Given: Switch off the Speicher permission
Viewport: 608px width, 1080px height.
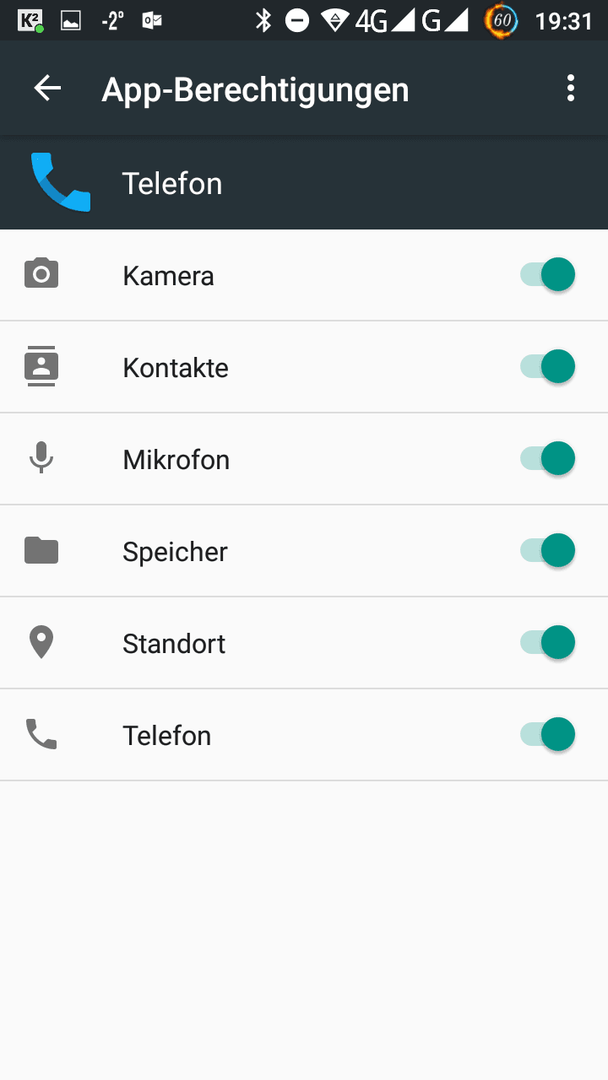Looking at the screenshot, I should [547, 550].
